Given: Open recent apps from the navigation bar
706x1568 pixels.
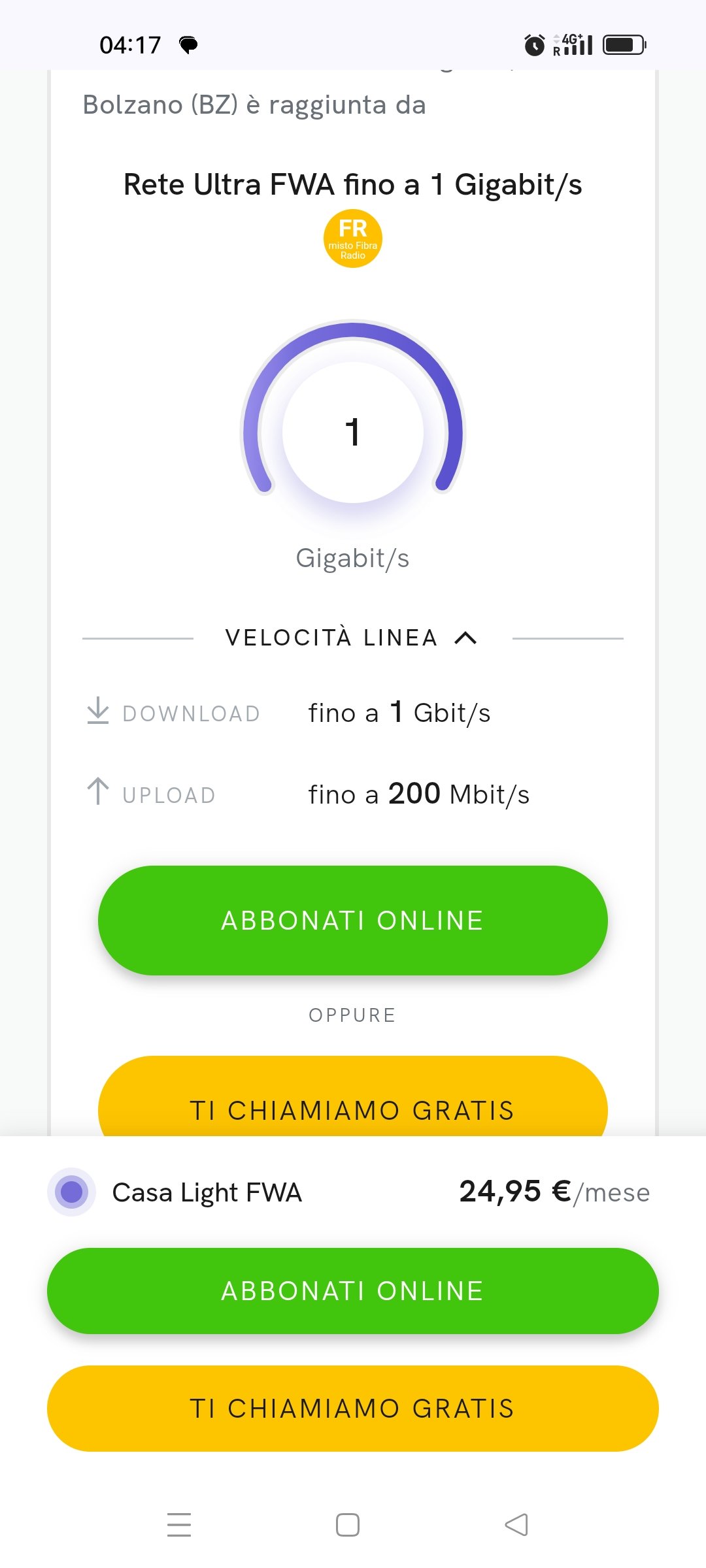Looking at the screenshot, I should click(179, 1525).
